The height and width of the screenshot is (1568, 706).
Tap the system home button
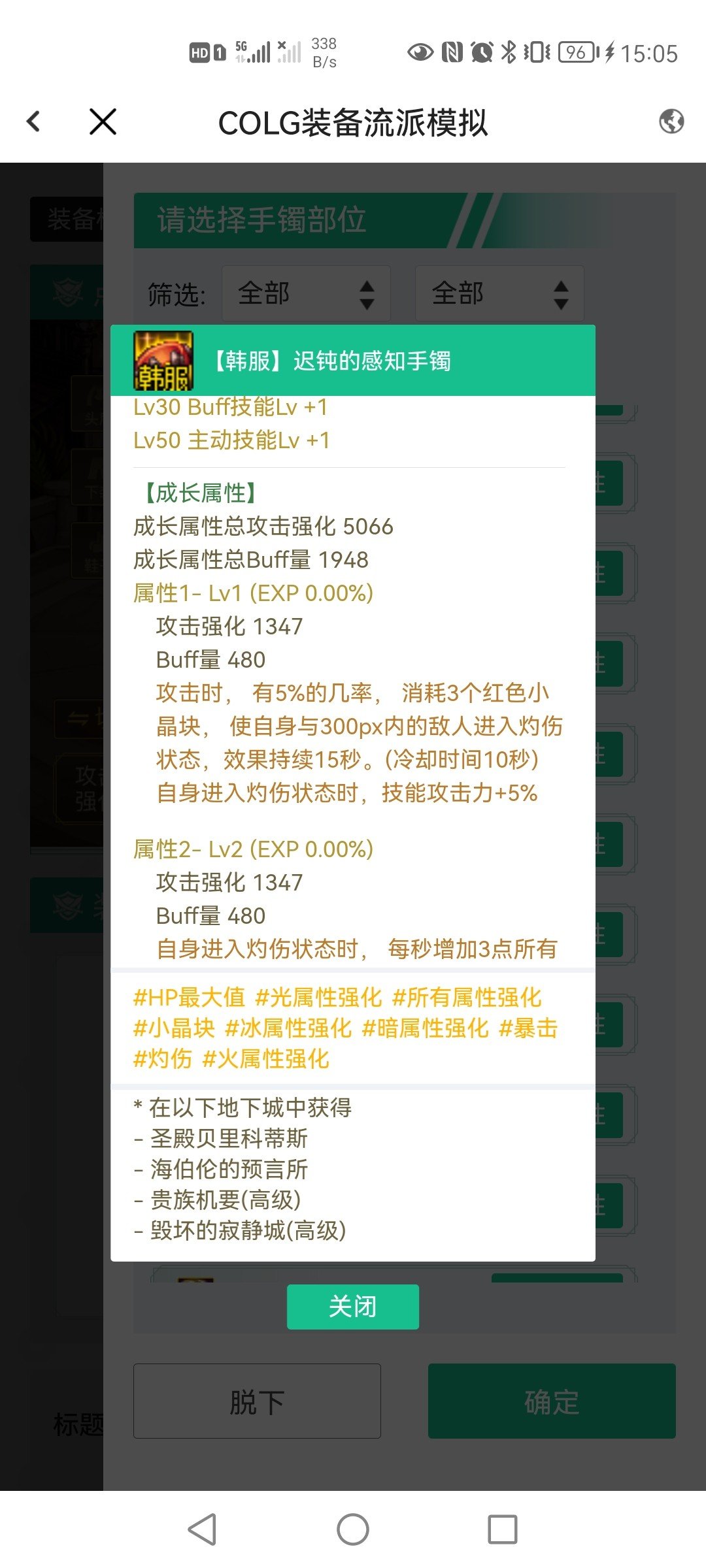click(x=353, y=1529)
